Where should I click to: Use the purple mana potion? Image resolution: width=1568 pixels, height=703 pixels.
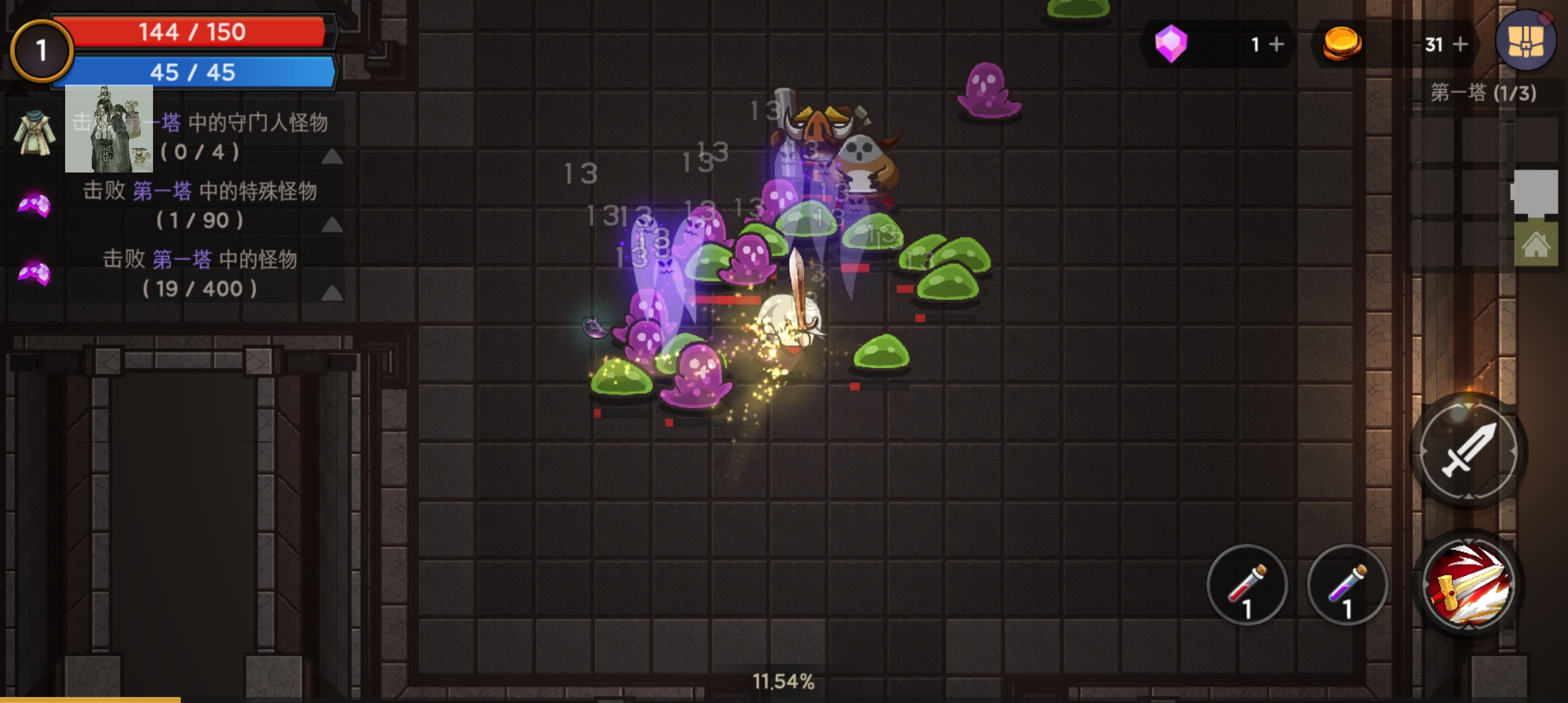pos(1347,585)
